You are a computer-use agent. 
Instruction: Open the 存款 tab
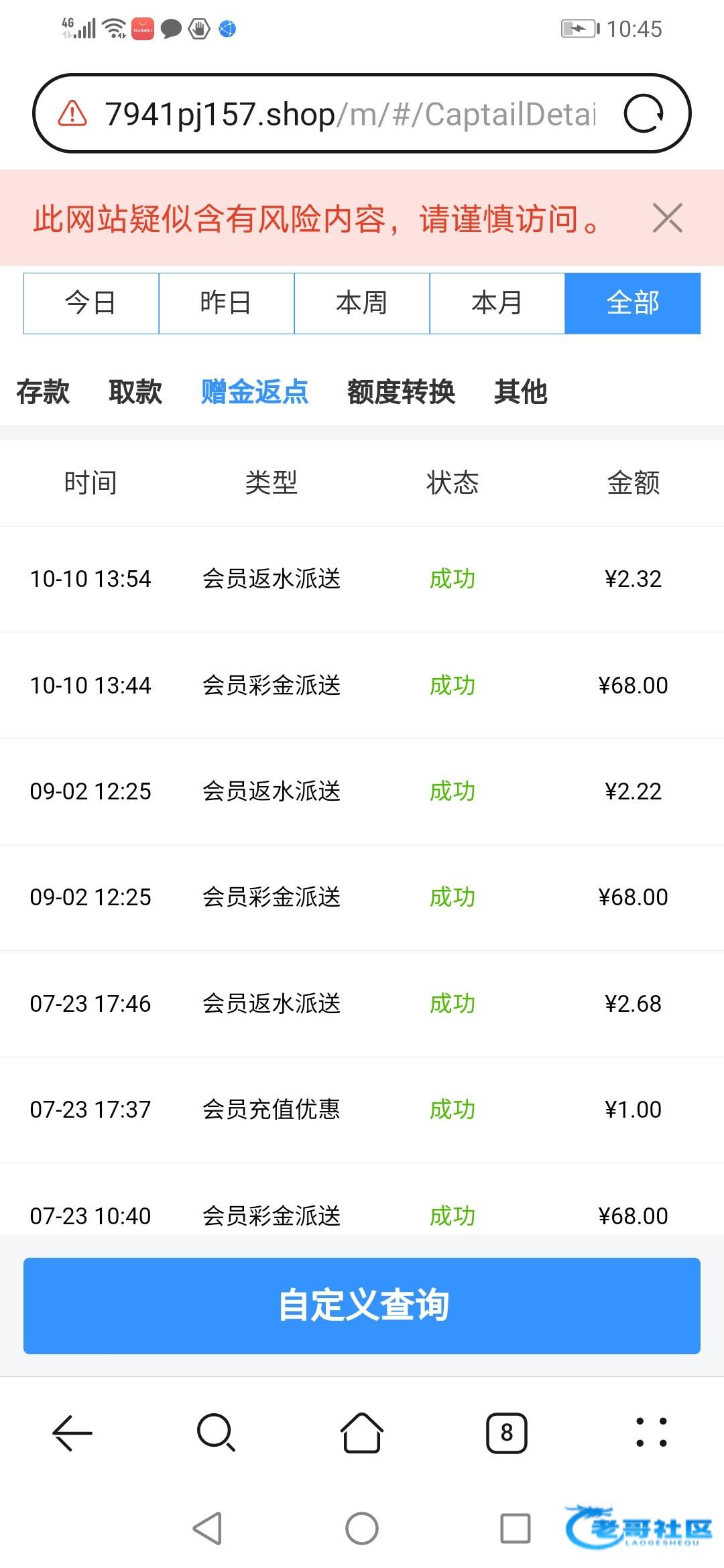coord(43,392)
